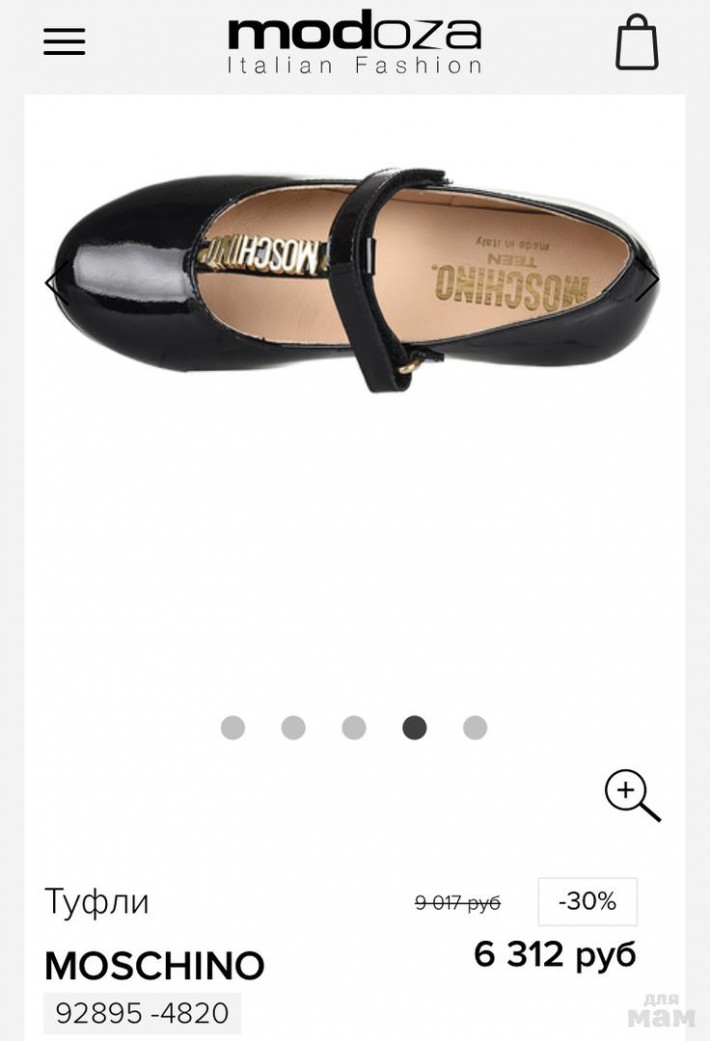The height and width of the screenshot is (1041, 710).
Task: Show the next product photo
Action: 648,284
